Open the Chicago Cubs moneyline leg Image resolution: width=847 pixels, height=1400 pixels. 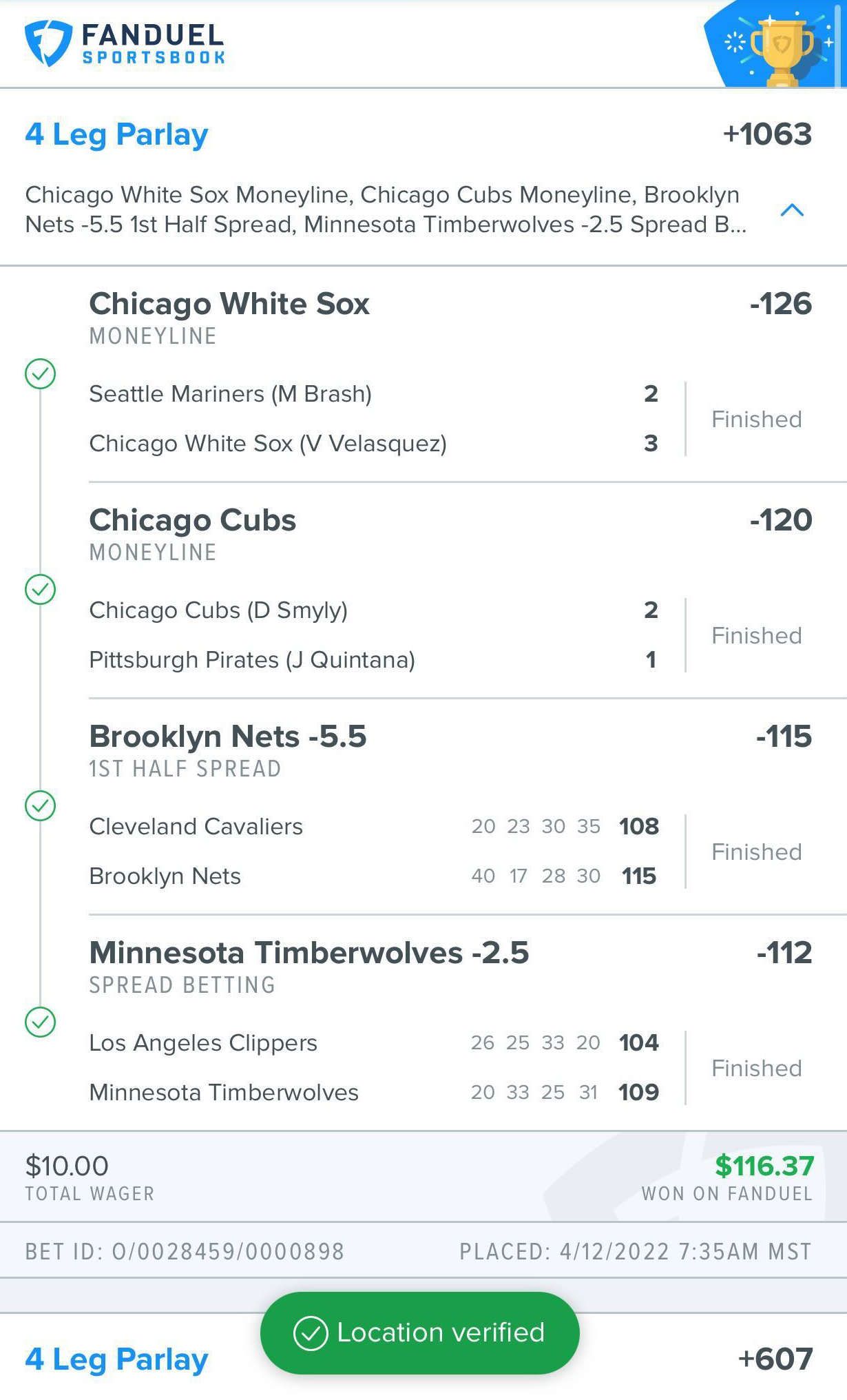[x=450, y=590]
